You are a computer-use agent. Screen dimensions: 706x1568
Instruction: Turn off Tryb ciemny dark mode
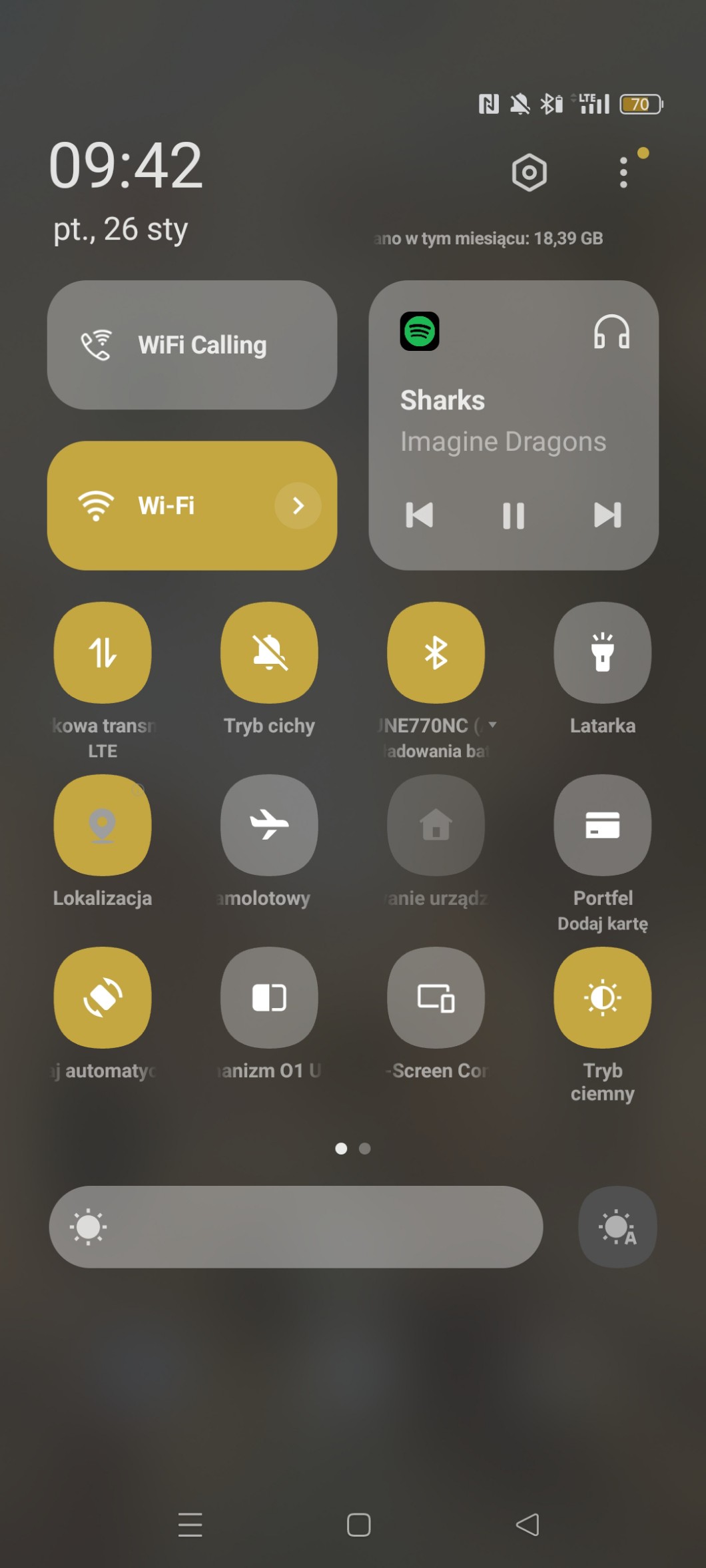[602, 997]
